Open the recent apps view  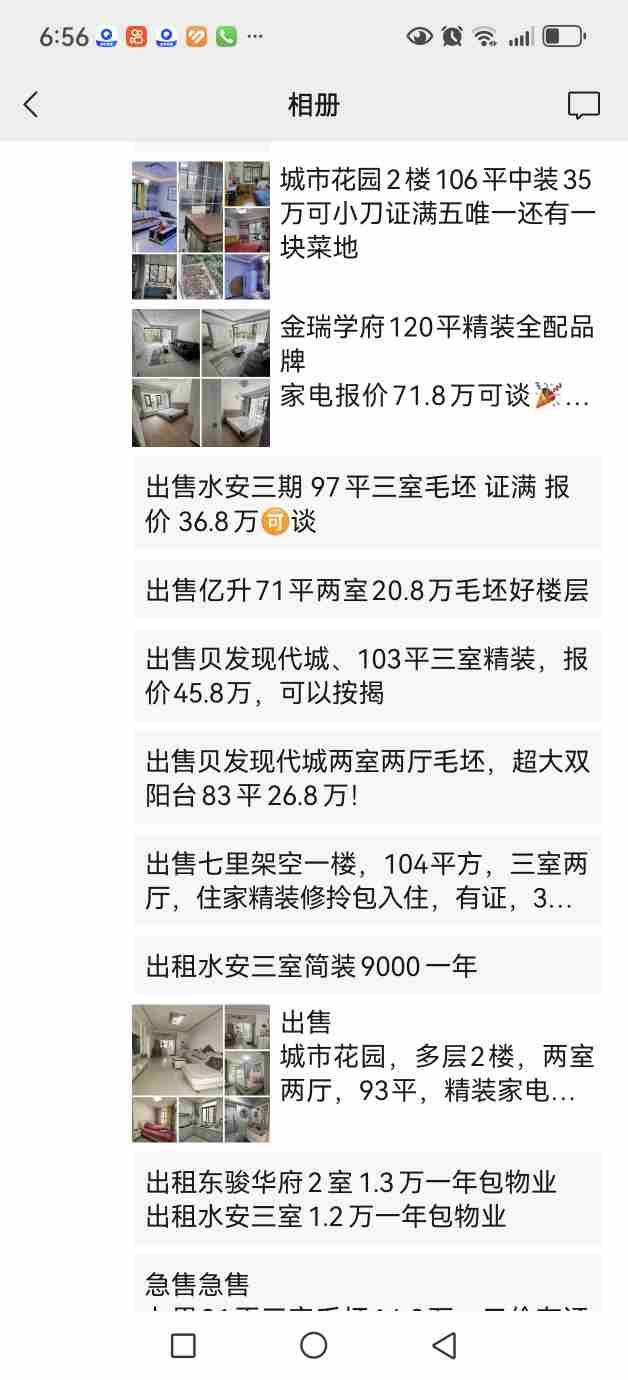point(183,1345)
